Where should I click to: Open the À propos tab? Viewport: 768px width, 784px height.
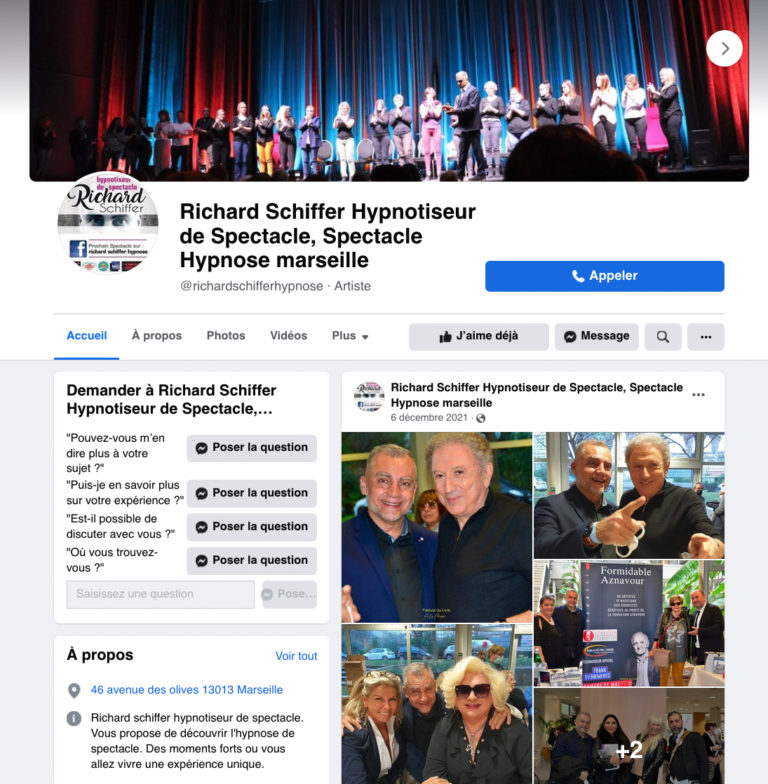click(157, 336)
